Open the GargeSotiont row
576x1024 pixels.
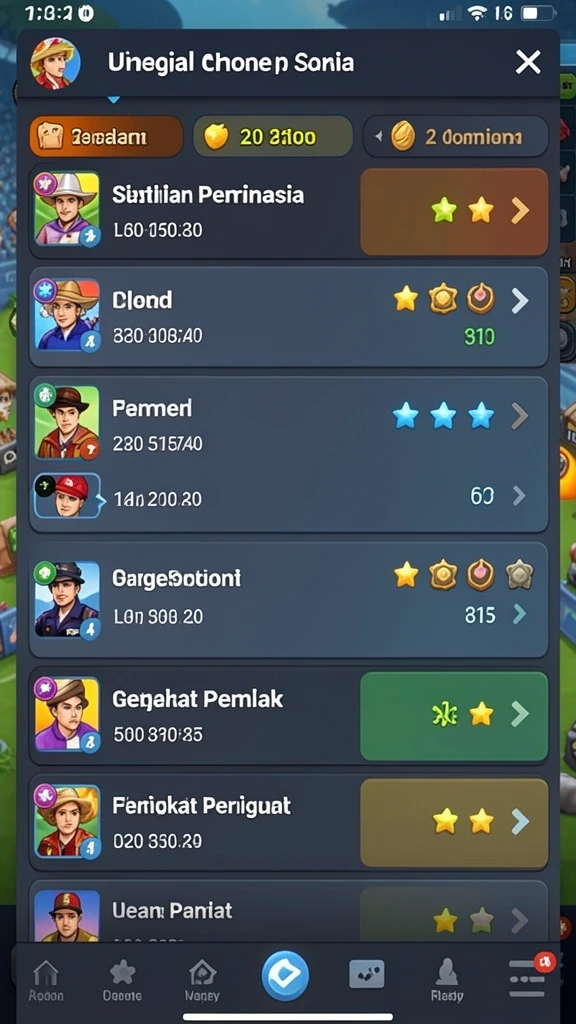(x=288, y=600)
